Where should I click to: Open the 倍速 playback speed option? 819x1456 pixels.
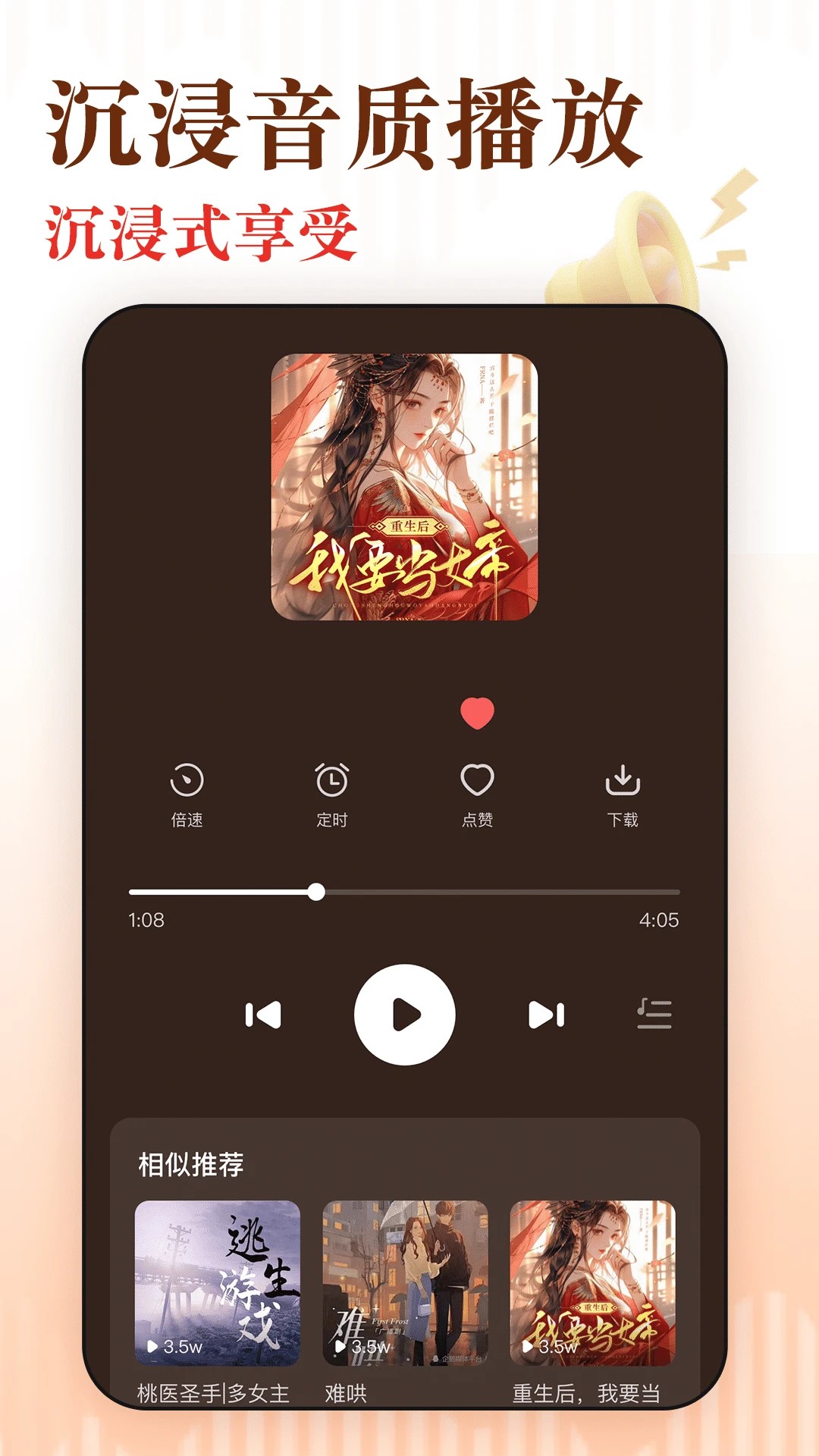[x=186, y=785]
